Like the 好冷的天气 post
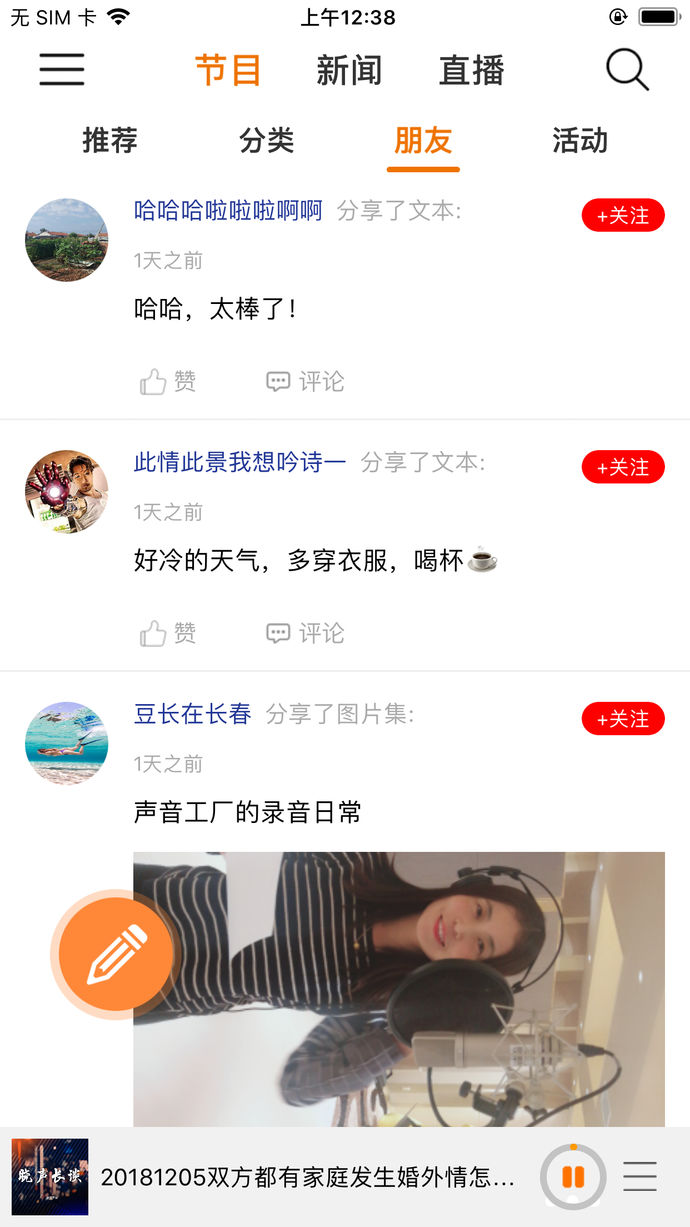The width and height of the screenshot is (690, 1227). 168,633
